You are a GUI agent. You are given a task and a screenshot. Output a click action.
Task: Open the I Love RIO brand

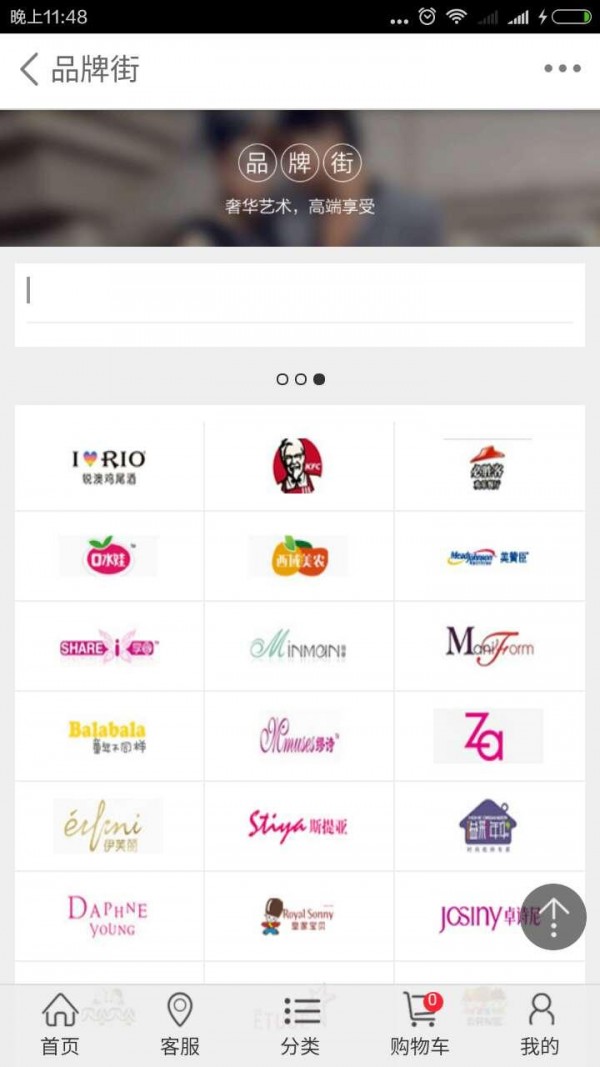(109, 466)
